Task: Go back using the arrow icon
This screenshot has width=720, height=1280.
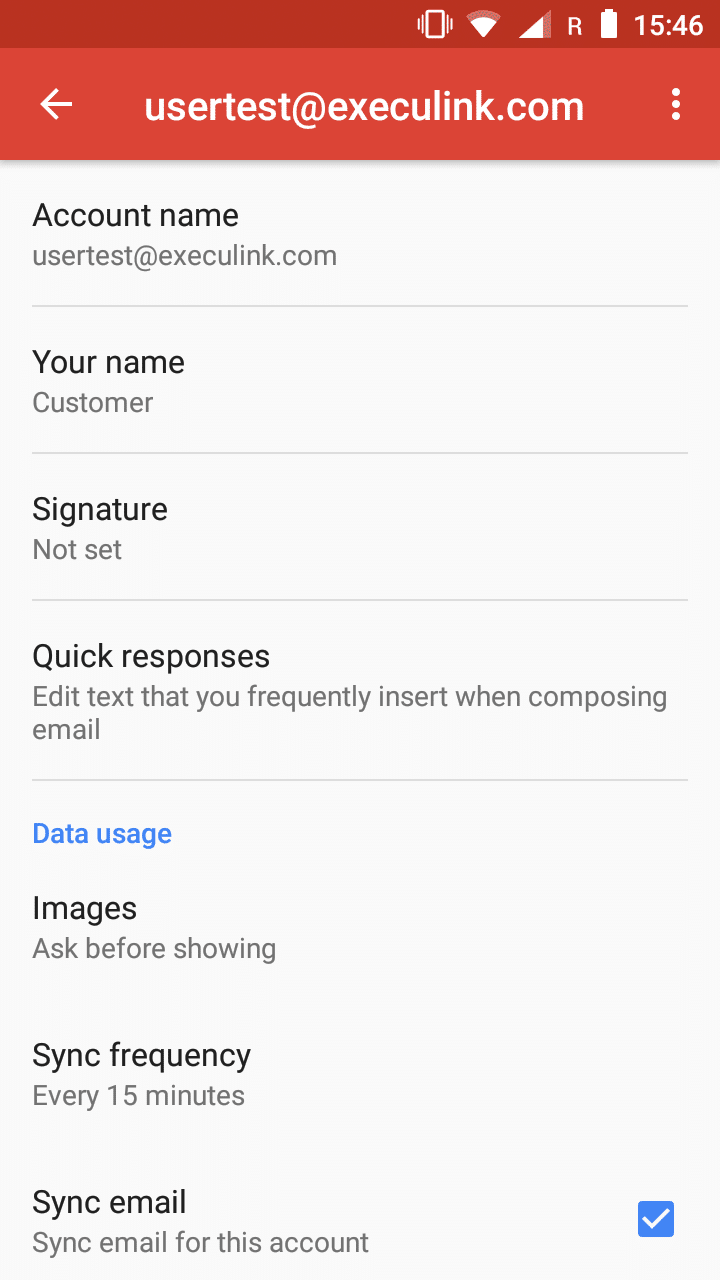Action: point(56,105)
